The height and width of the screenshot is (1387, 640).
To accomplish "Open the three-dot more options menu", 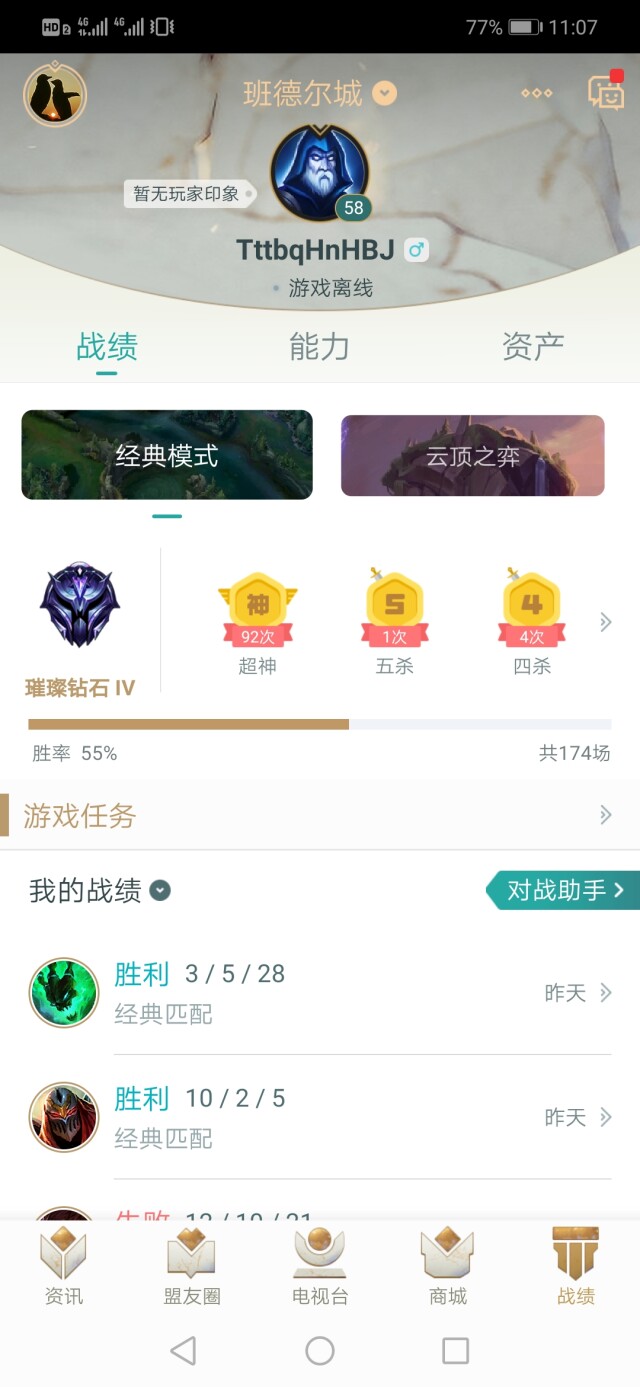I will tap(536, 94).
